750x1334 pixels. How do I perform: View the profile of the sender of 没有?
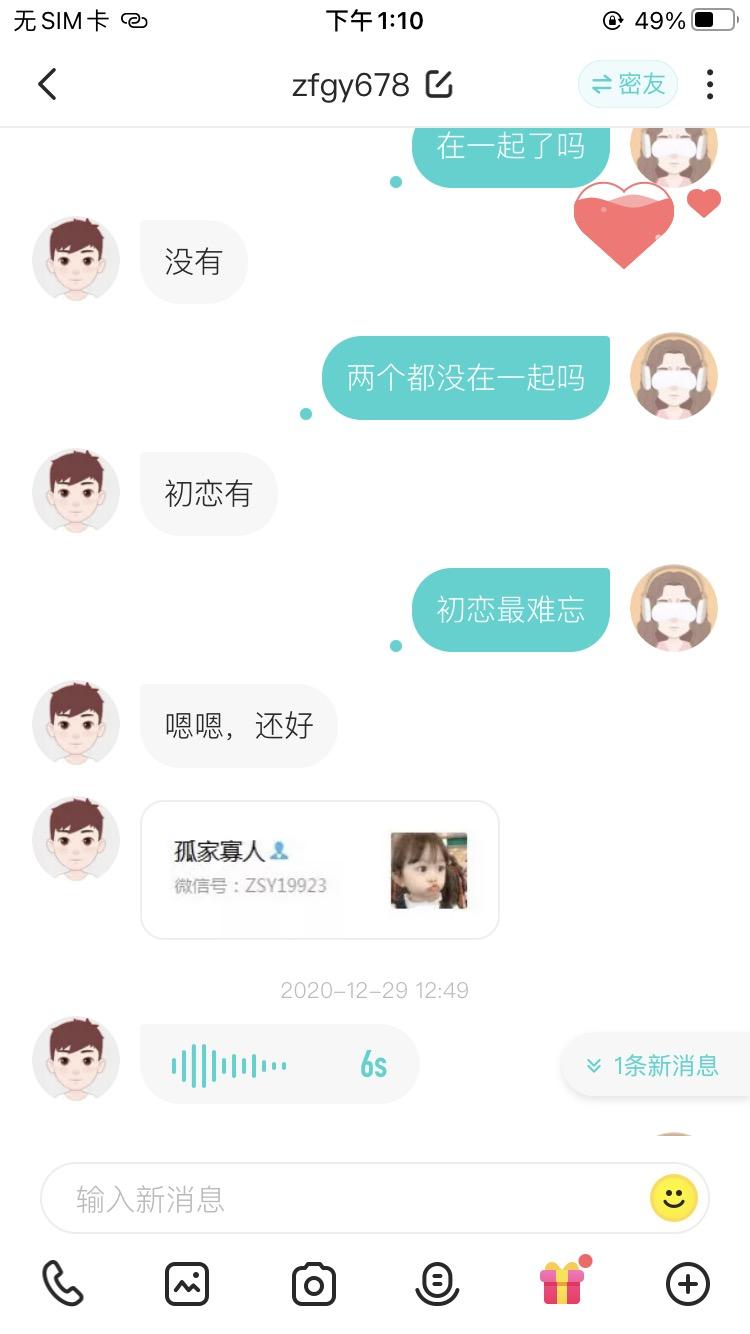pos(76,261)
